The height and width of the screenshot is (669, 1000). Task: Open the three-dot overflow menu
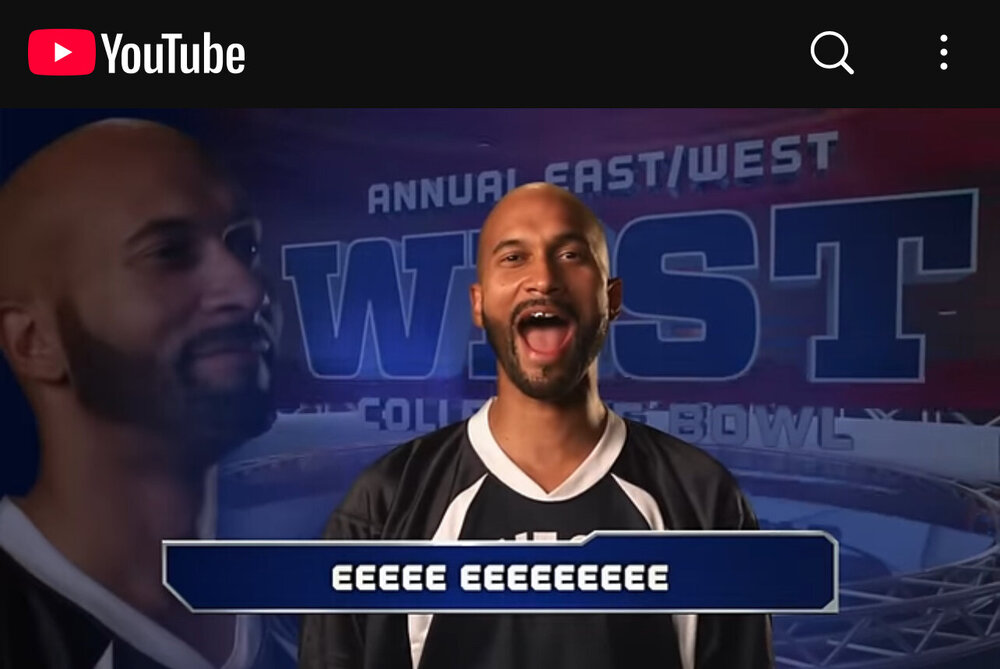[943, 52]
